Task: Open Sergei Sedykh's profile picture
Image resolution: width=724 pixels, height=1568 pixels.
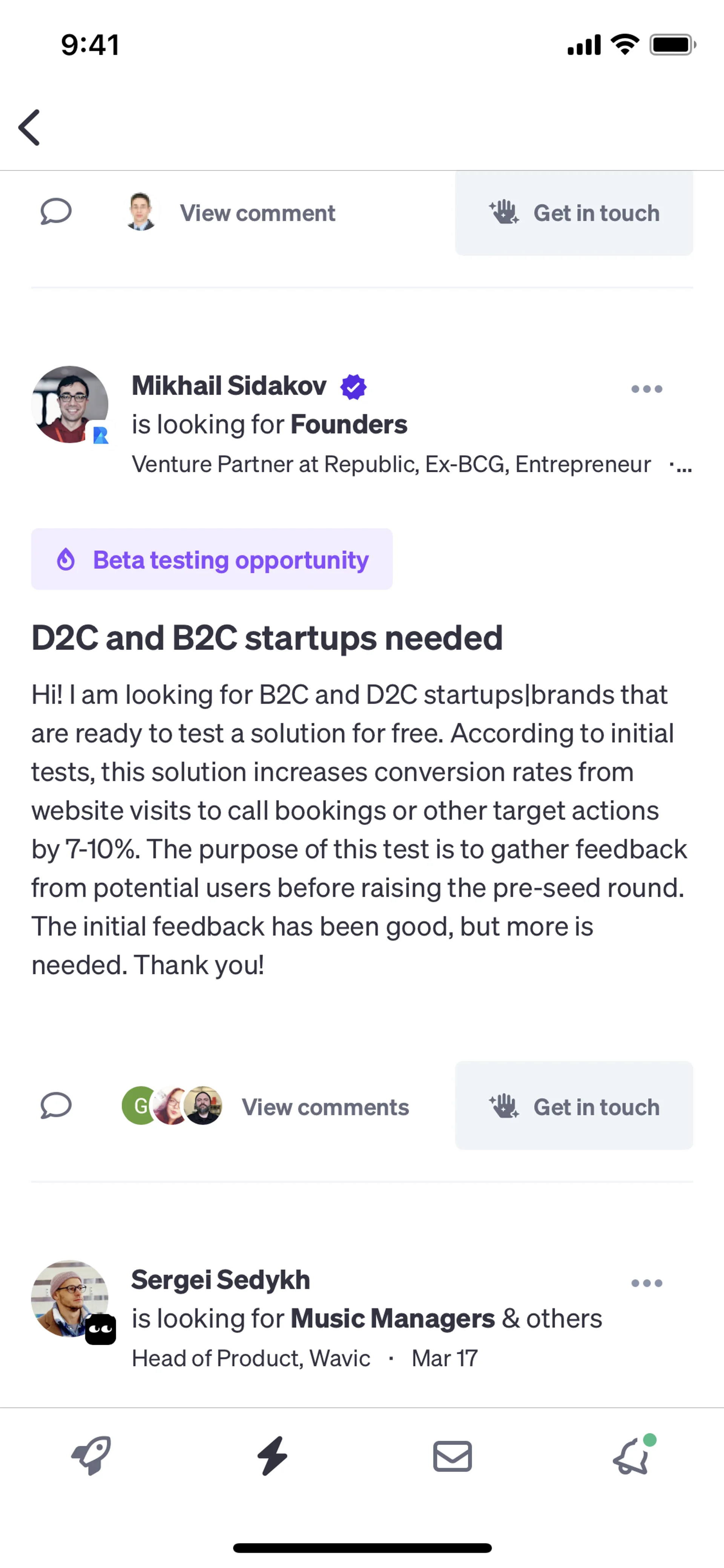Action: [x=69, y=1298]
